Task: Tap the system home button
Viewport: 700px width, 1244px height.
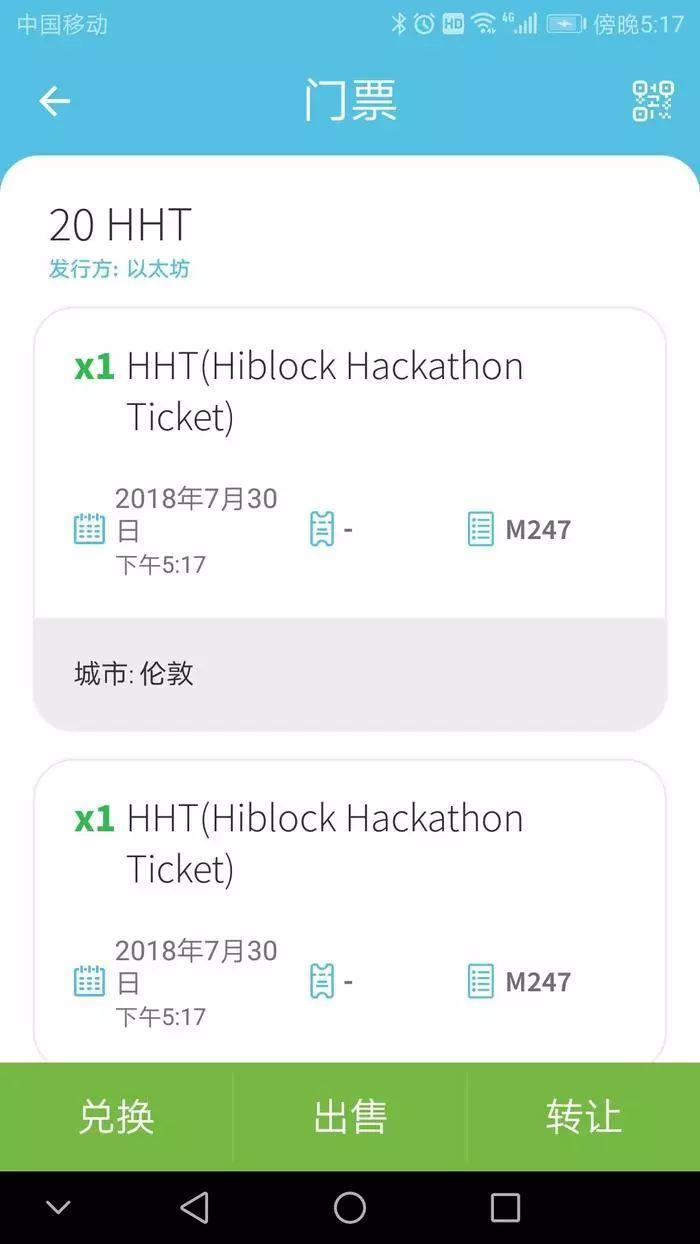Action: pos(350,1208)
